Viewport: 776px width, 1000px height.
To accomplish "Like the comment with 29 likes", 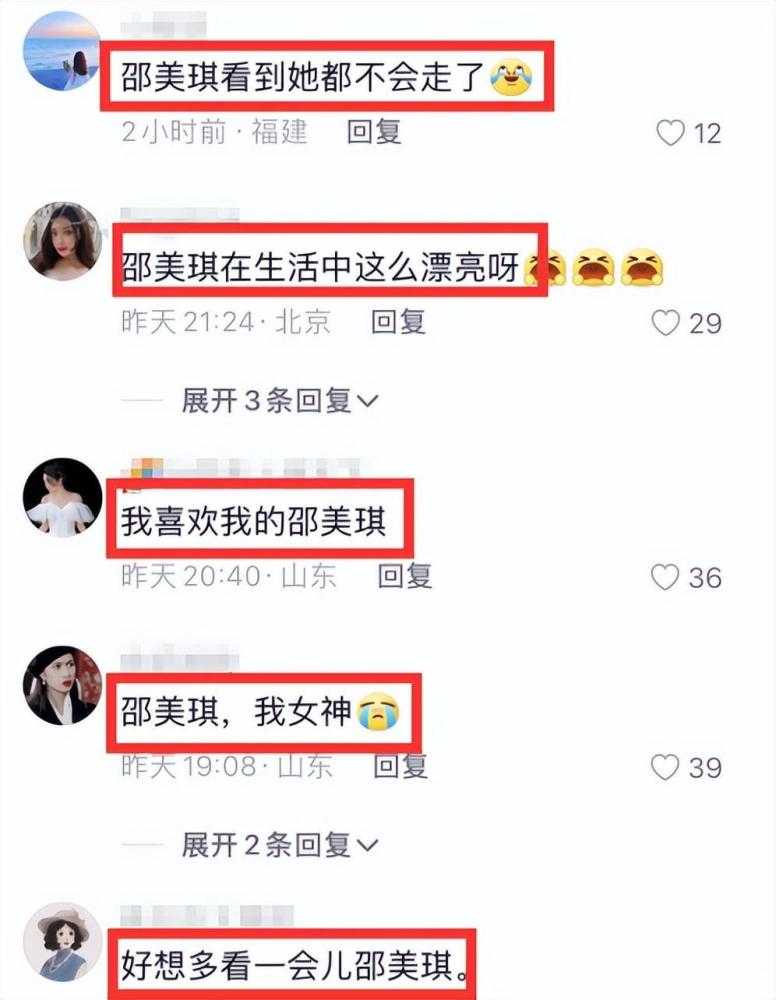I will click(665, 322).
